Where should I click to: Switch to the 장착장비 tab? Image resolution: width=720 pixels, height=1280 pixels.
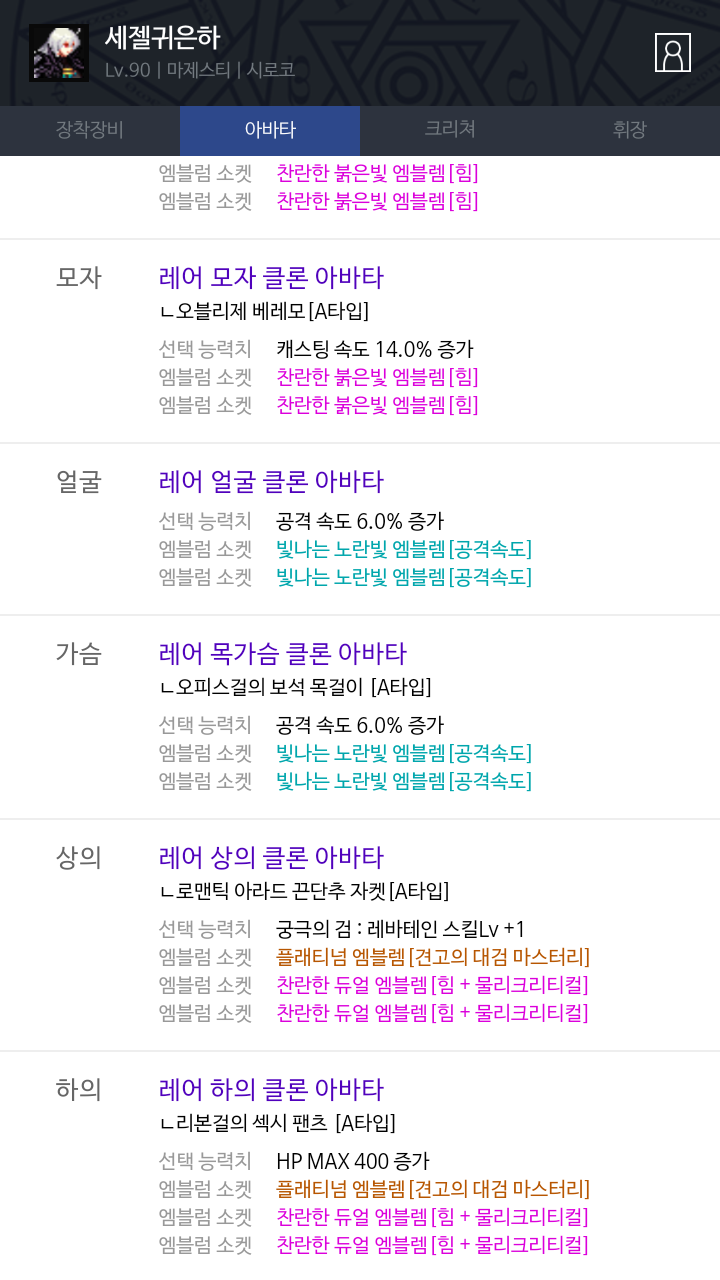click(x=90, y=130)
